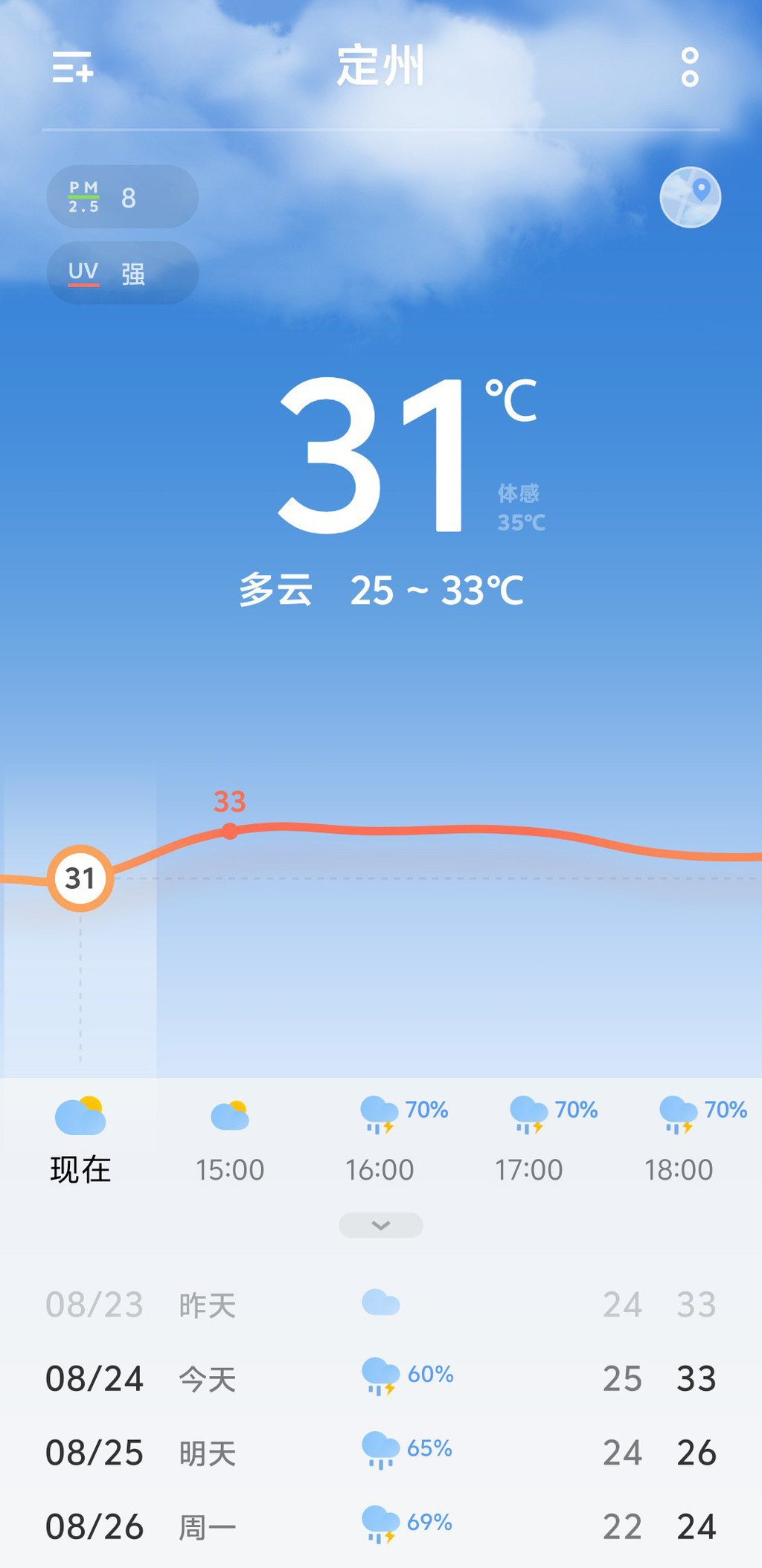Open the weather map globe
Screen dimensions: 762x1568
[x=690, y=197]
